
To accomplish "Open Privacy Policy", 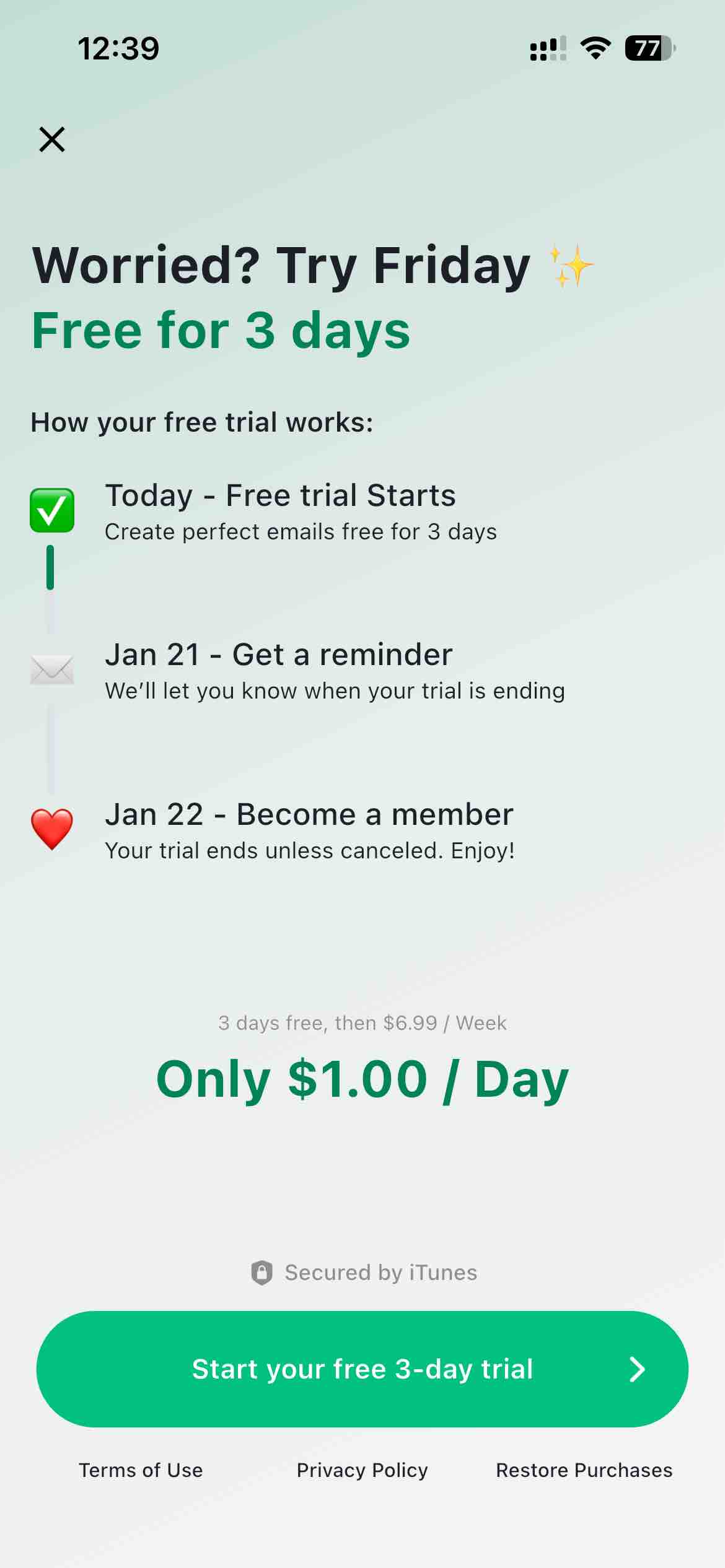I will 362,1470.
